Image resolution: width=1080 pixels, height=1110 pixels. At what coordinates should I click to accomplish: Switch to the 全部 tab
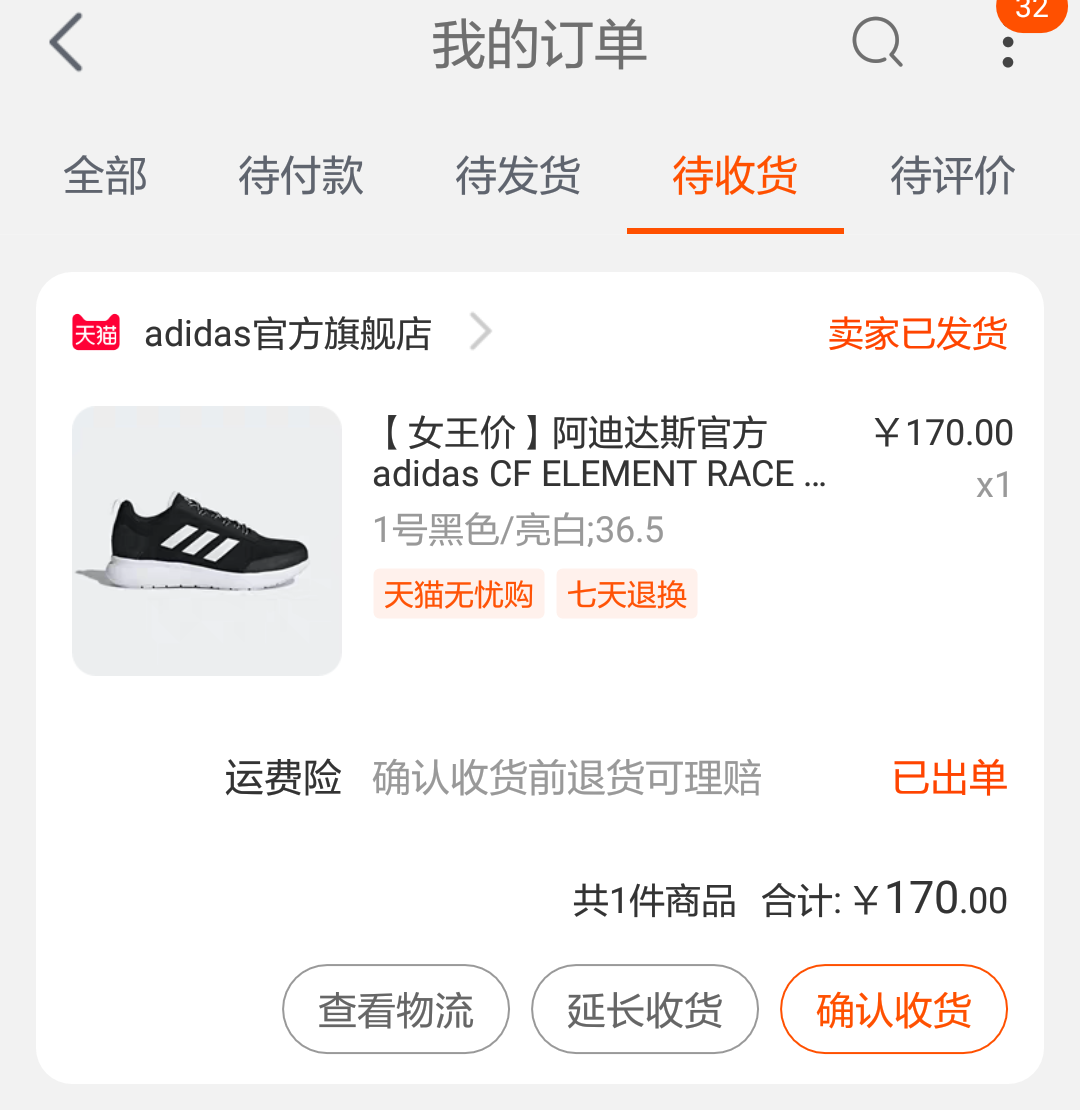105,177
